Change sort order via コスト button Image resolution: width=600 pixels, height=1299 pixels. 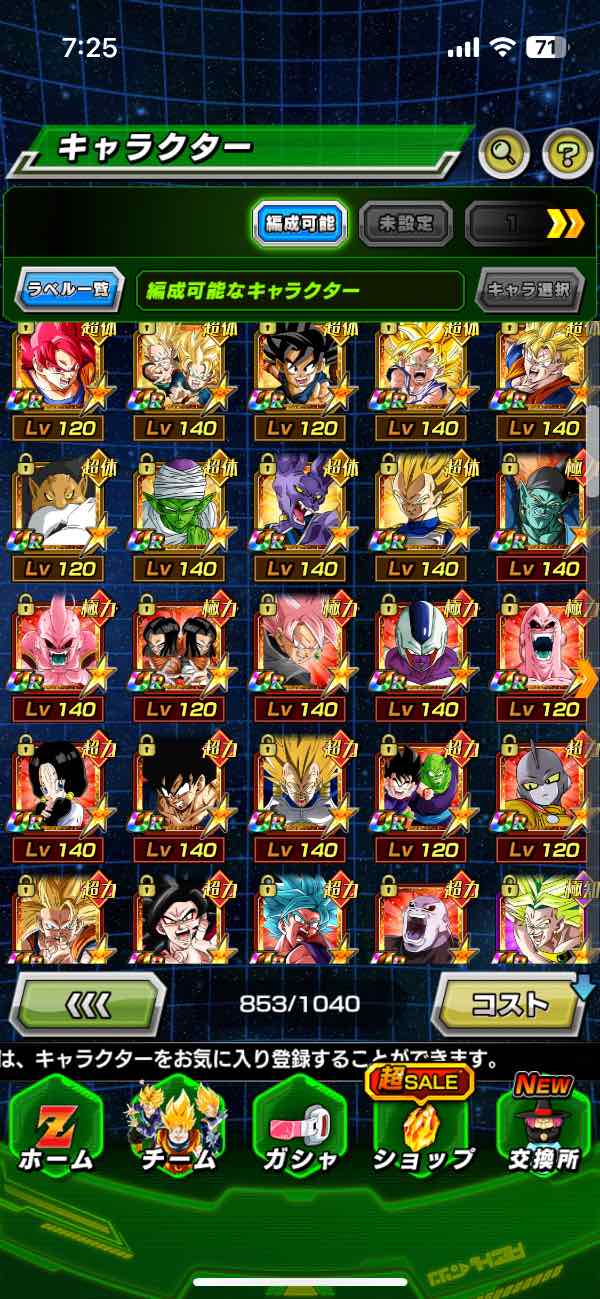click(x=510, y=1003)
